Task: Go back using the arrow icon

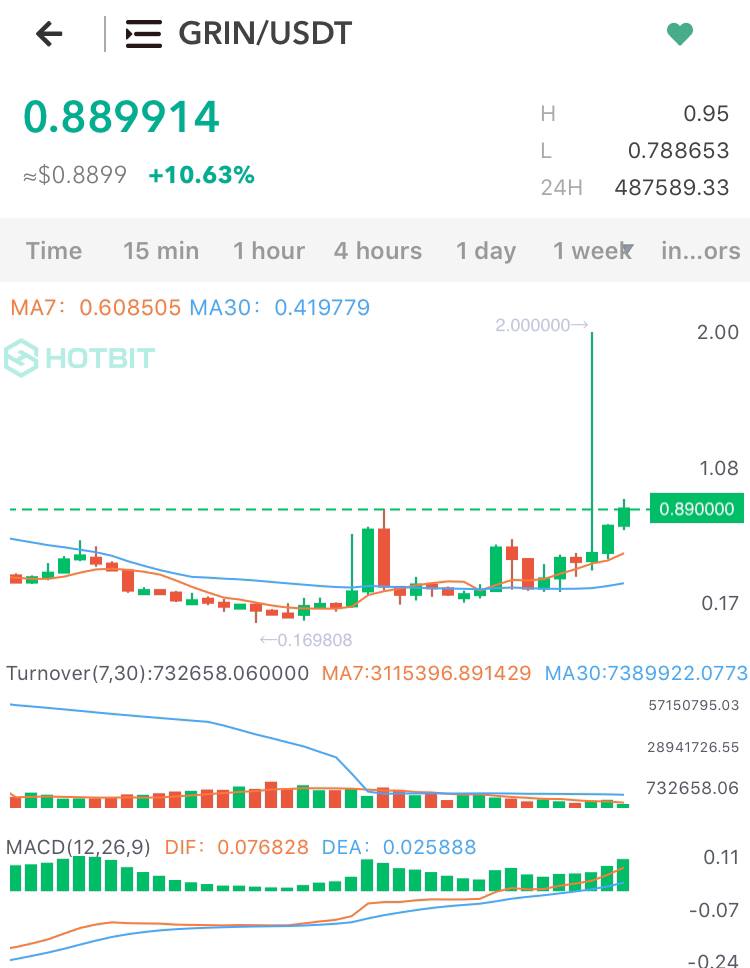Action: 49,34
